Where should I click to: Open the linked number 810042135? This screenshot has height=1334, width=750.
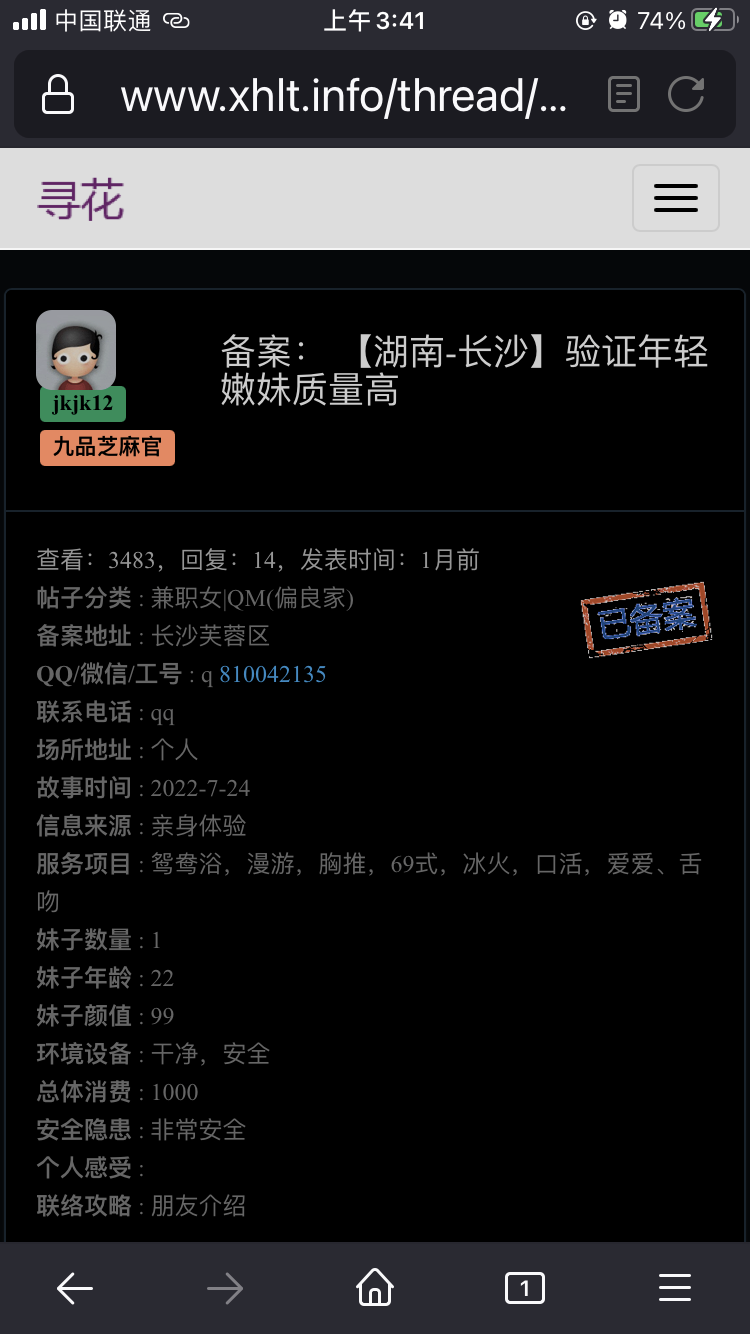[x=272, y=674]
